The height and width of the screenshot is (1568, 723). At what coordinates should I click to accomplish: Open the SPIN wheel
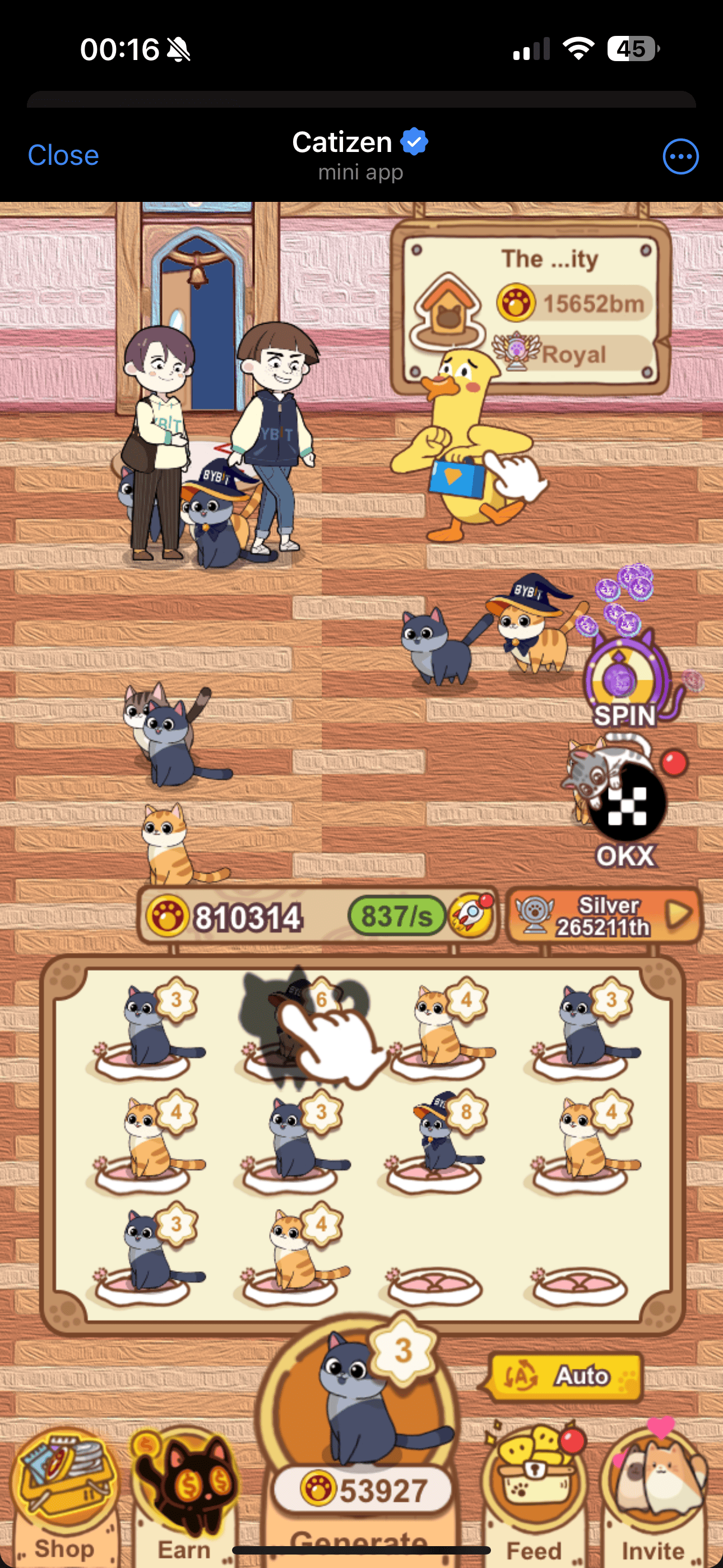pyautogui.click(x=624, y=677)
